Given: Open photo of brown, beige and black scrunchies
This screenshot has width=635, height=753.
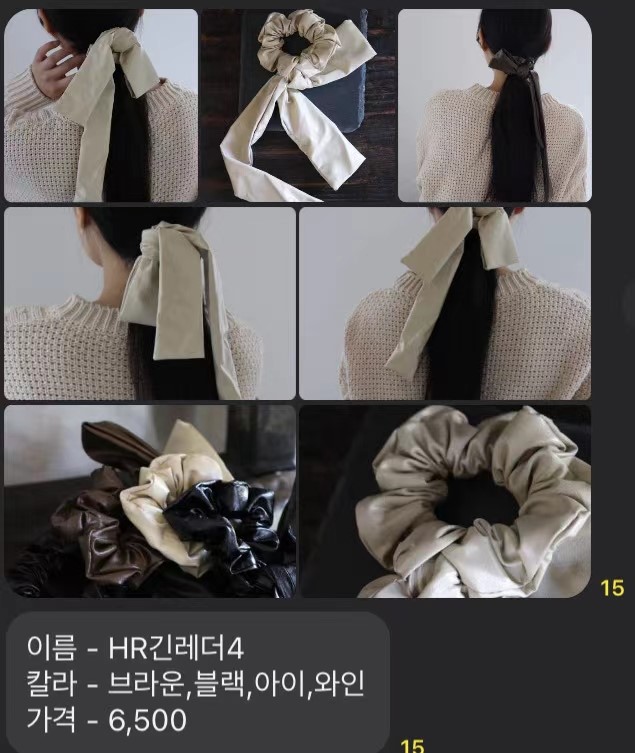Looking at the screenshot, I should 150,500.
